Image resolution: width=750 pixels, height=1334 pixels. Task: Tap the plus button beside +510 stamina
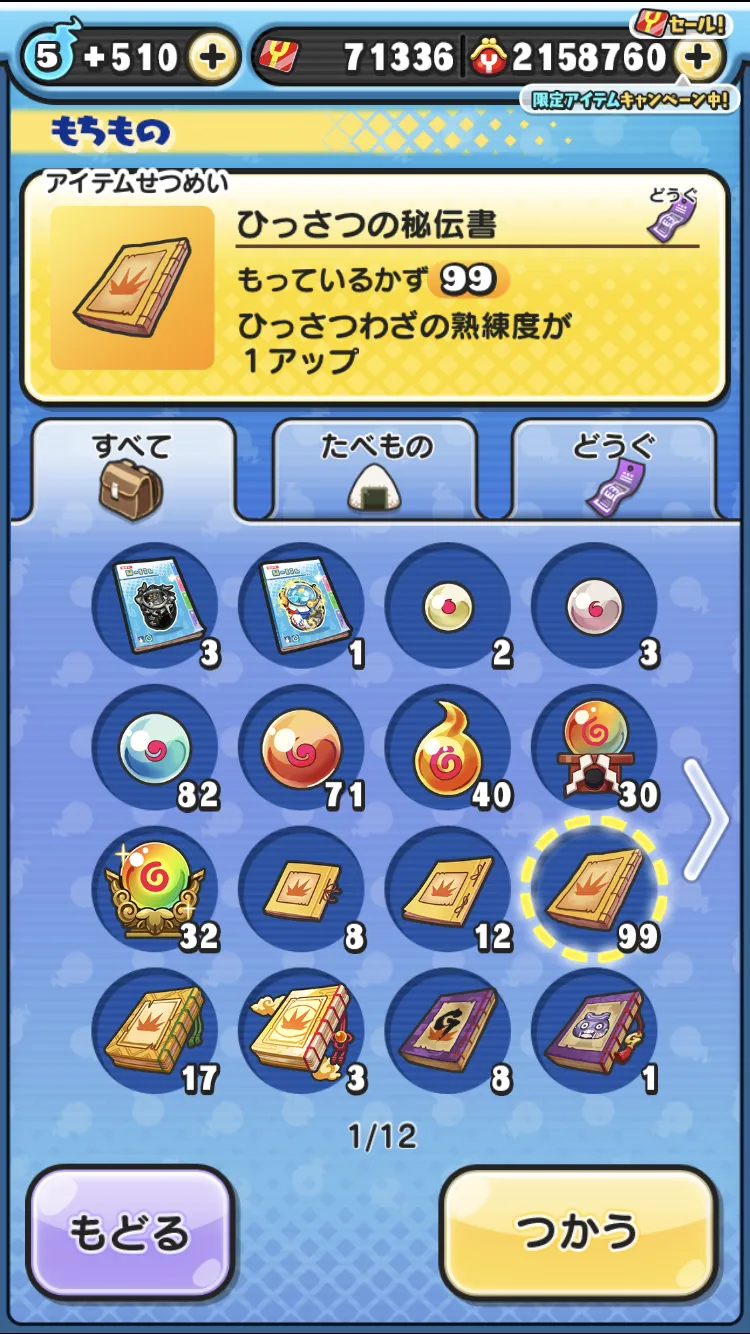211,58
